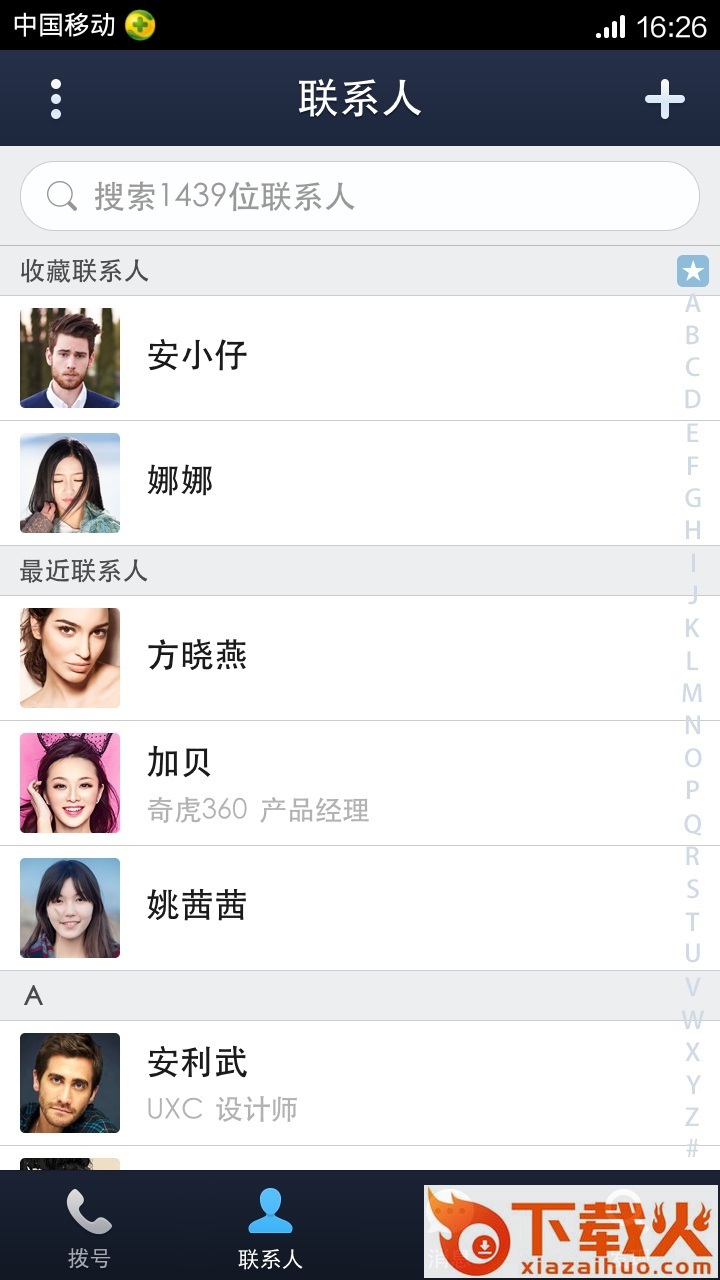Viewport: 720px width, 1280px height.
Task: Open 加贝's contact entry
Action: tap(300, 783)
